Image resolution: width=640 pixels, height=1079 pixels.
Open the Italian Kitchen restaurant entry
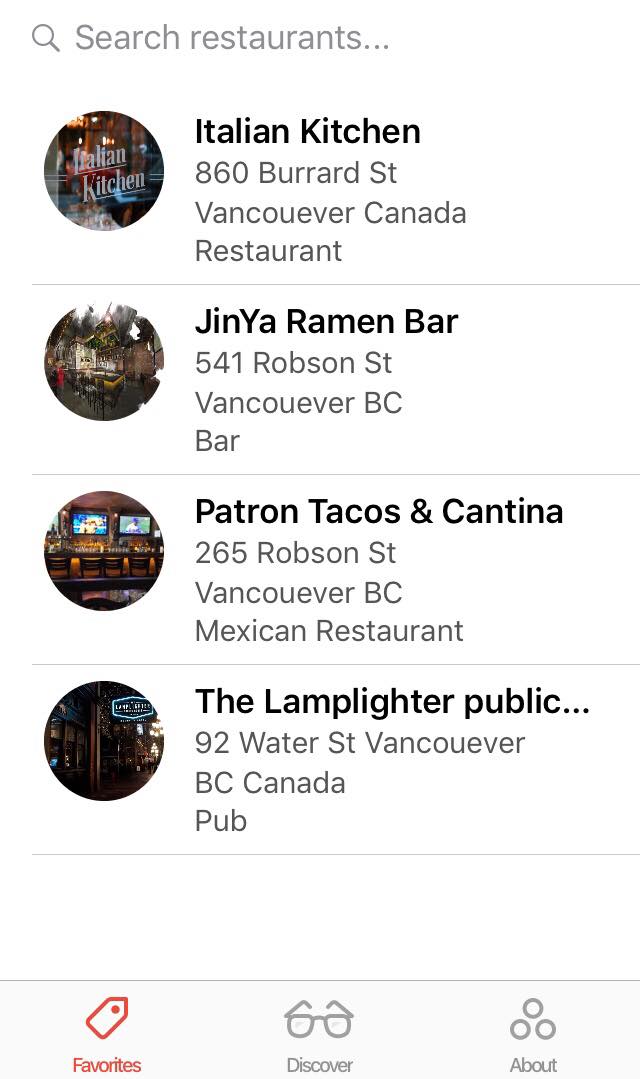pyautogui.click(x=330, y=190)
